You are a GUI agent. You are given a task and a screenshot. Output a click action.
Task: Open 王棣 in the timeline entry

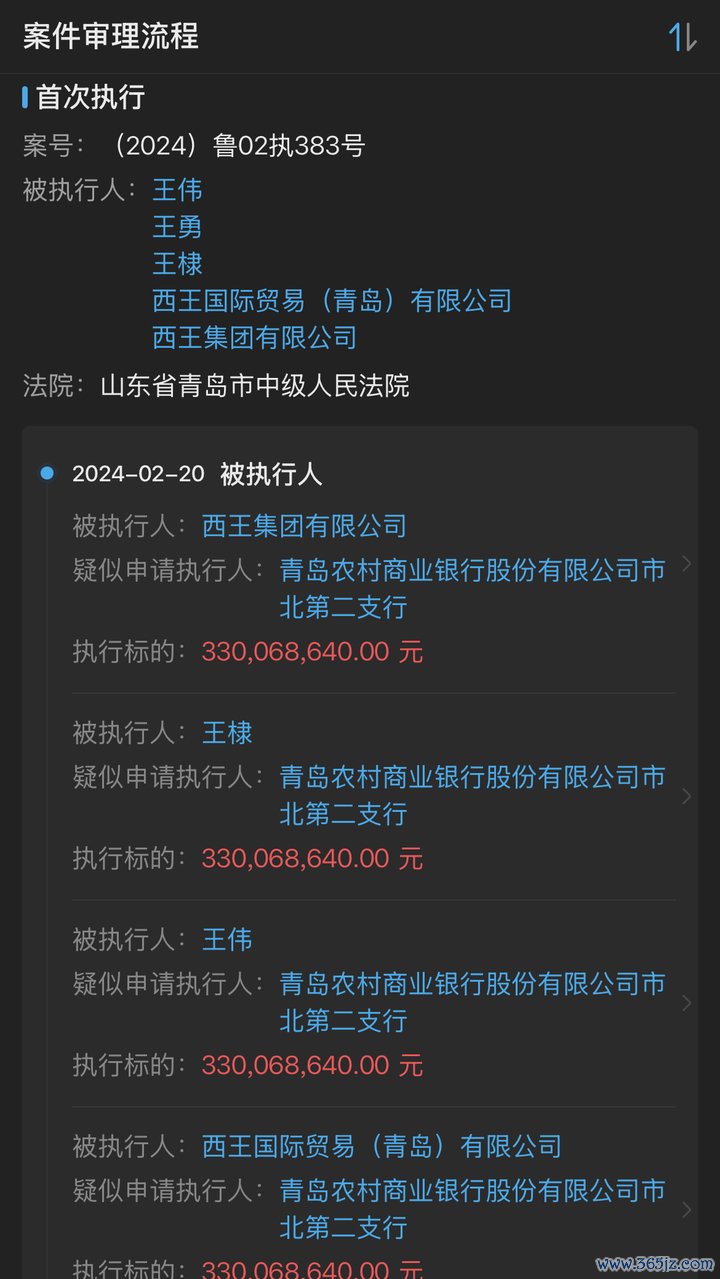point(227,733)
